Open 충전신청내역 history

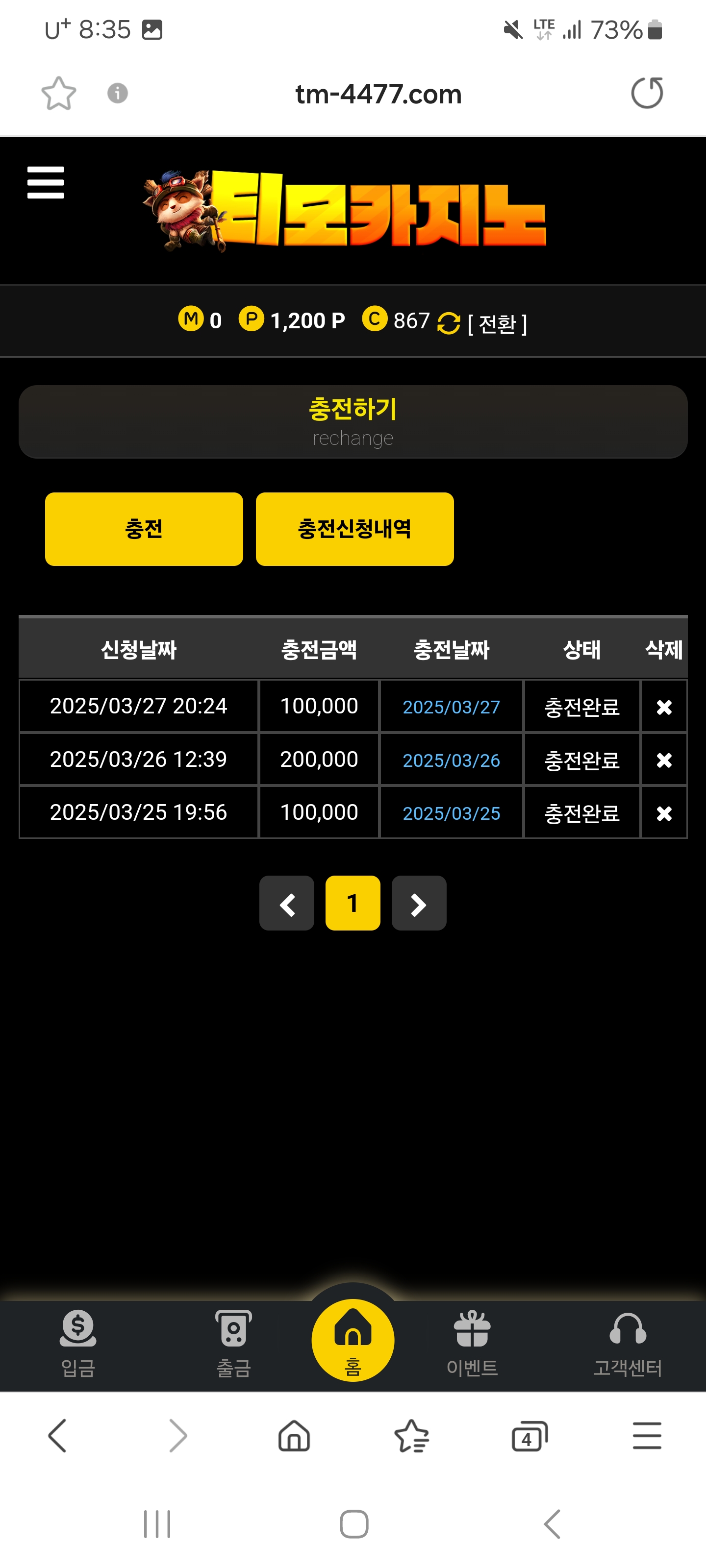point(354,529)
